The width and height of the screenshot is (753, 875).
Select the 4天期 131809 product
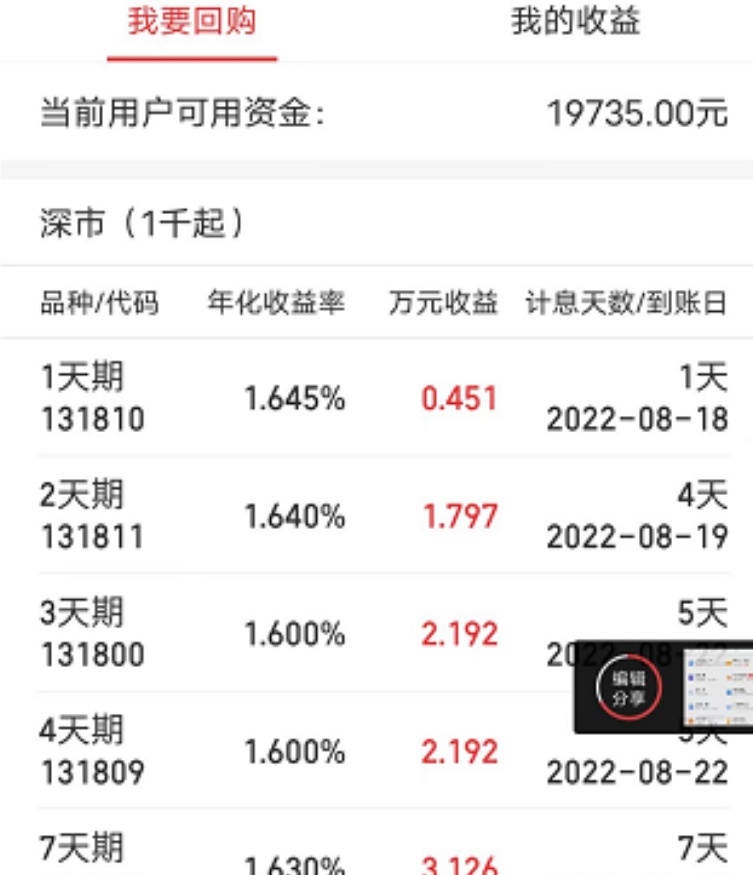coord(300,750)
